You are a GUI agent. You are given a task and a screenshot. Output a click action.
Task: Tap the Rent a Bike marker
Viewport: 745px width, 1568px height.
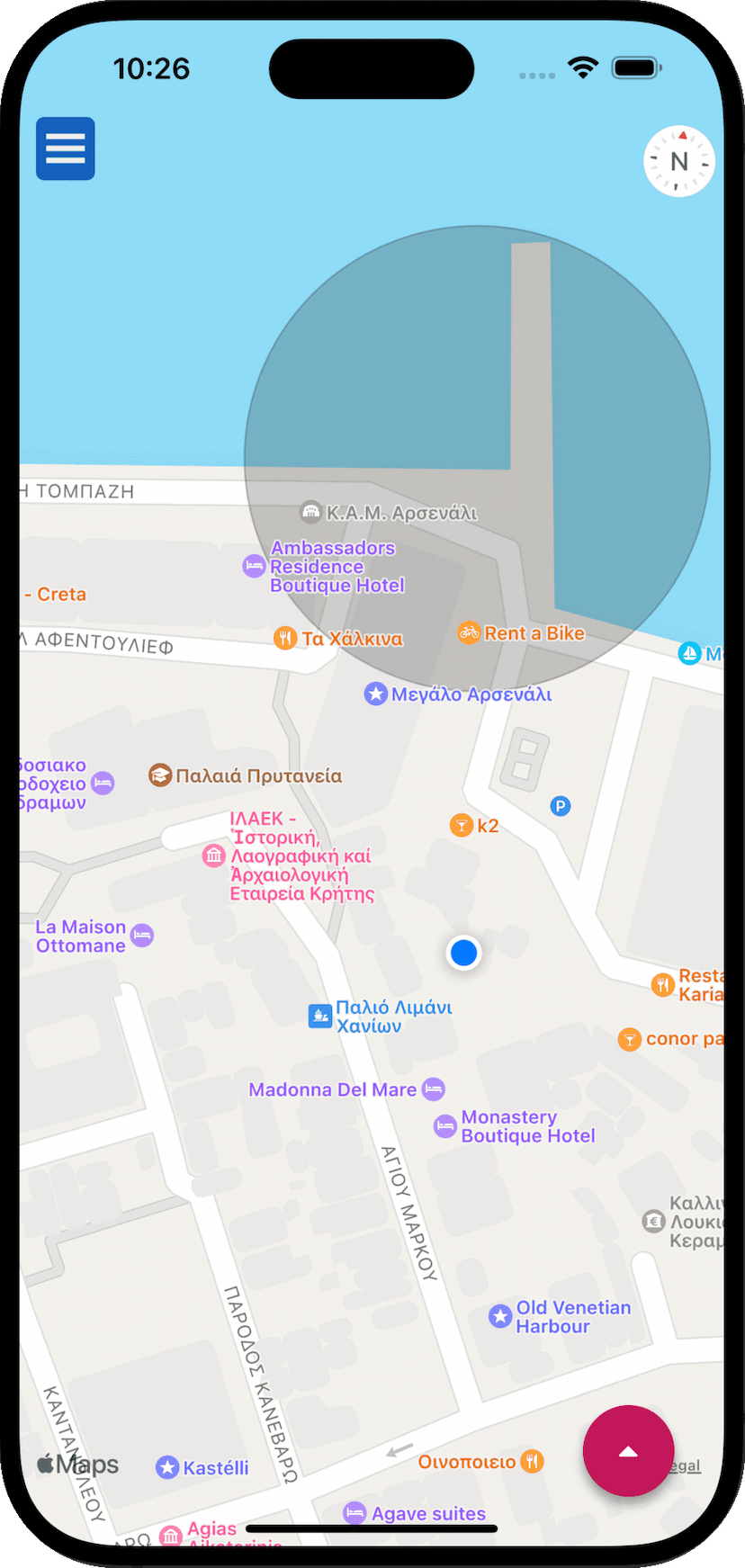click(469, 632)
